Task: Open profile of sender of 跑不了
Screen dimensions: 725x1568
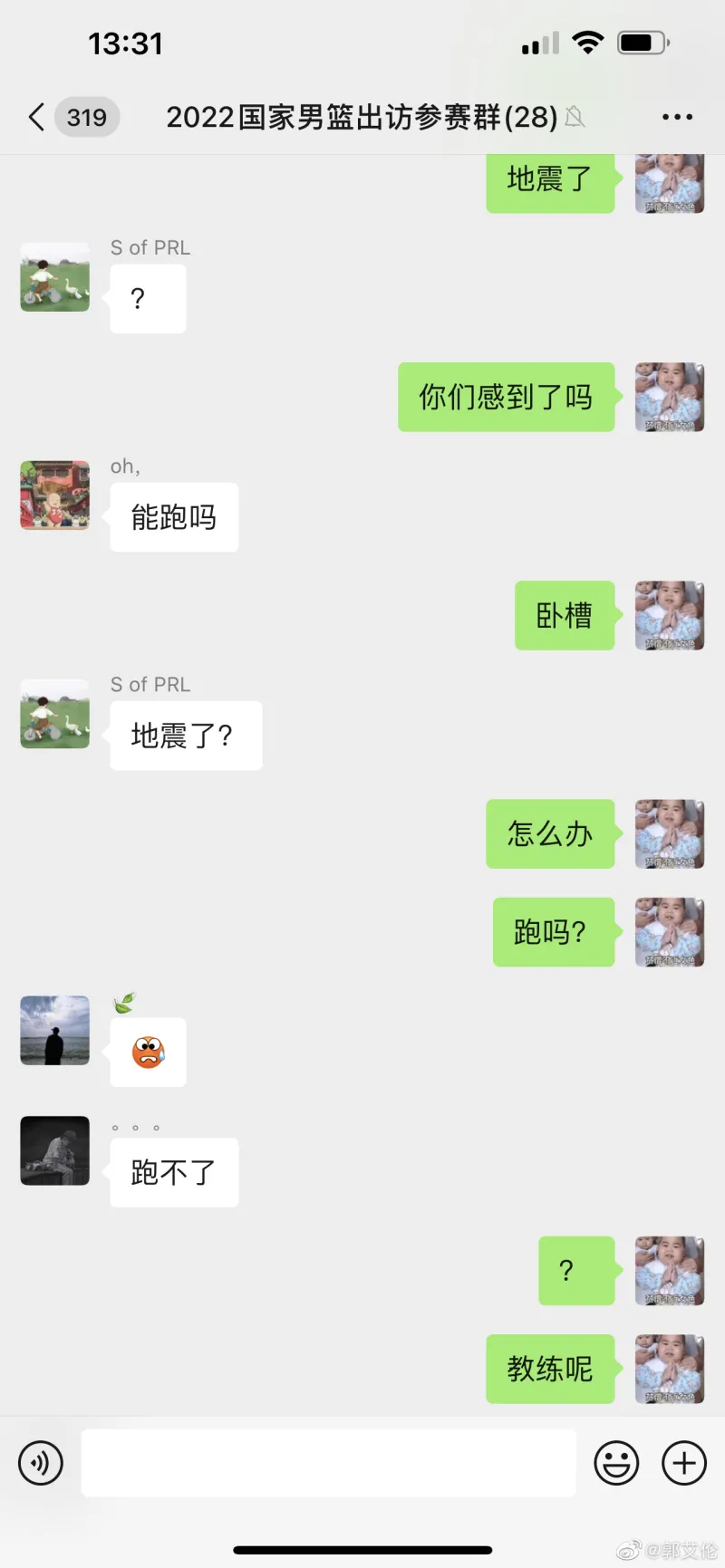Action: point(55,1150)
